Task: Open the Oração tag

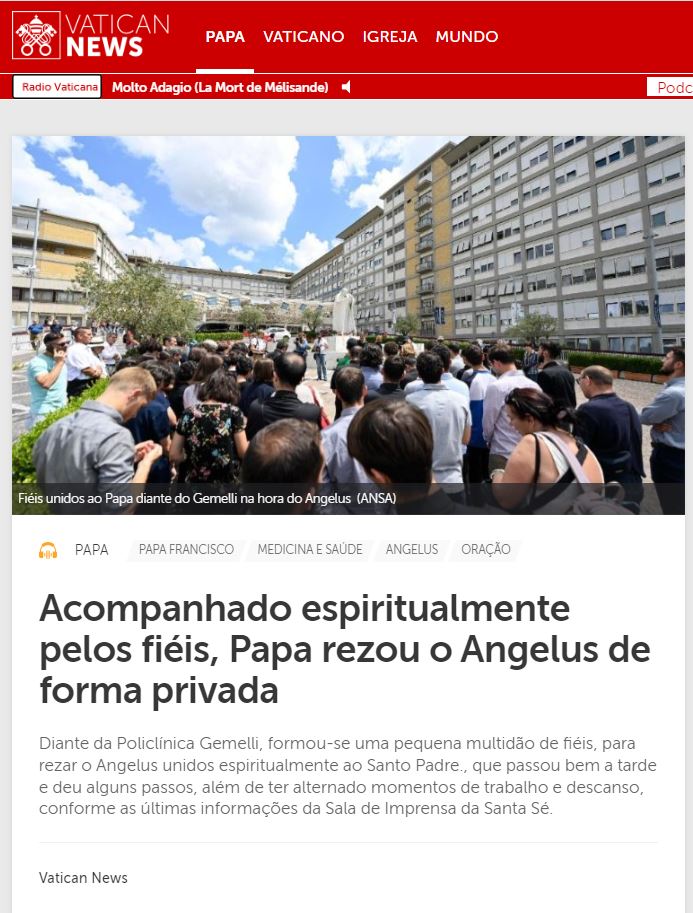Action: (x=486, y=550)
